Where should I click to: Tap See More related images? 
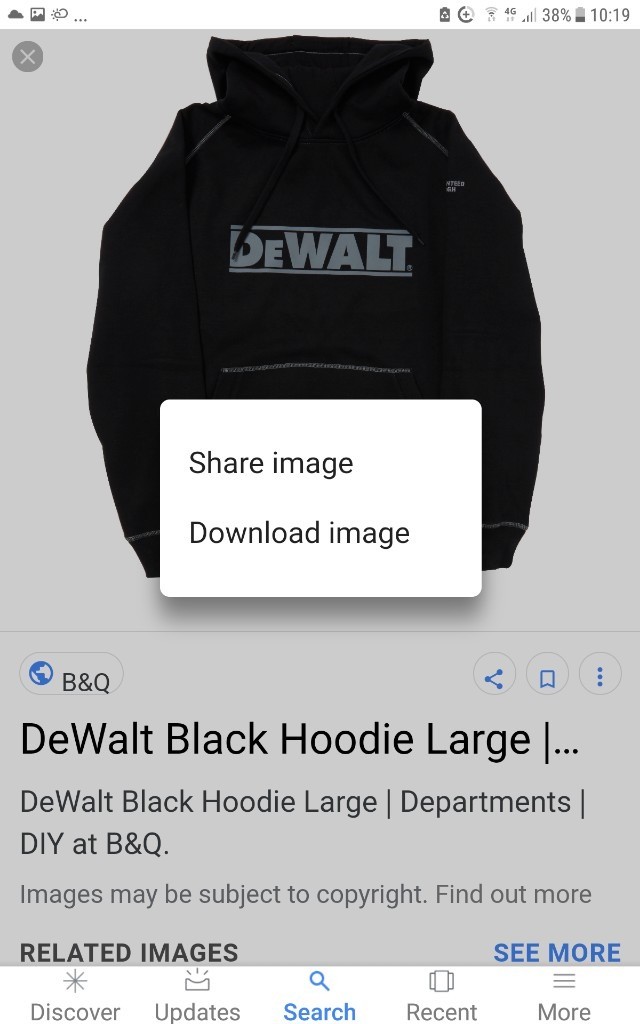coord(557,952)
